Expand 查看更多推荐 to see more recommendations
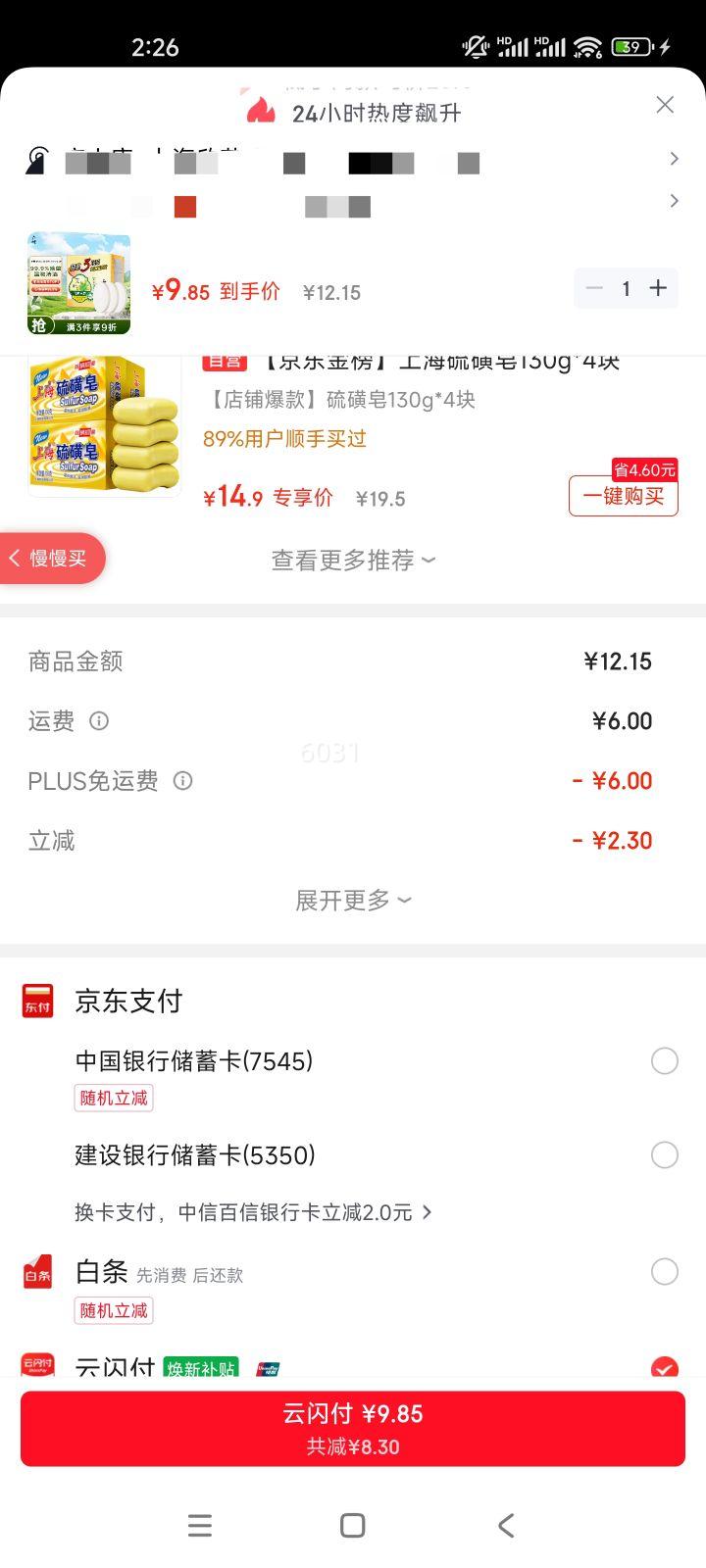Viewport: 706px width, 1568px height. (353, 560)
